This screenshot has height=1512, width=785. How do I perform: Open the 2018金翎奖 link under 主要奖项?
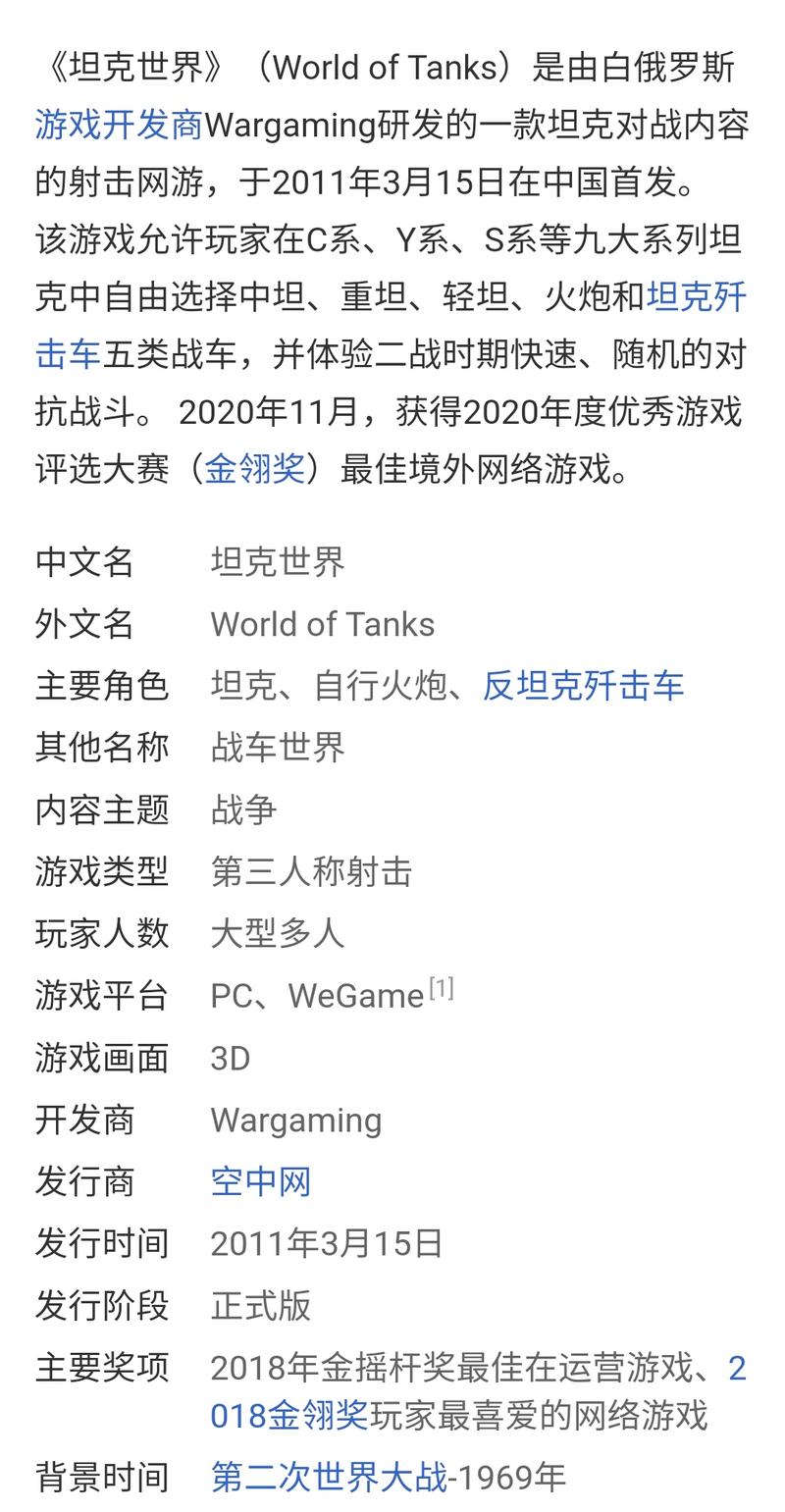click(x=288, y=1415)
